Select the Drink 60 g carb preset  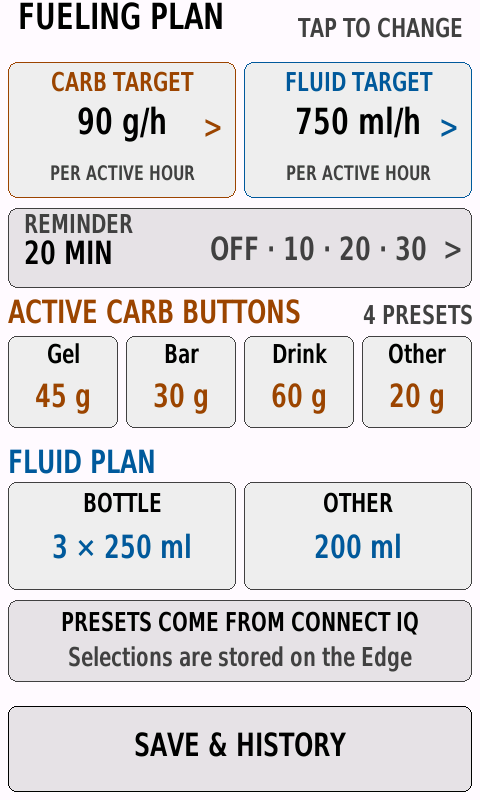(299, 382)
